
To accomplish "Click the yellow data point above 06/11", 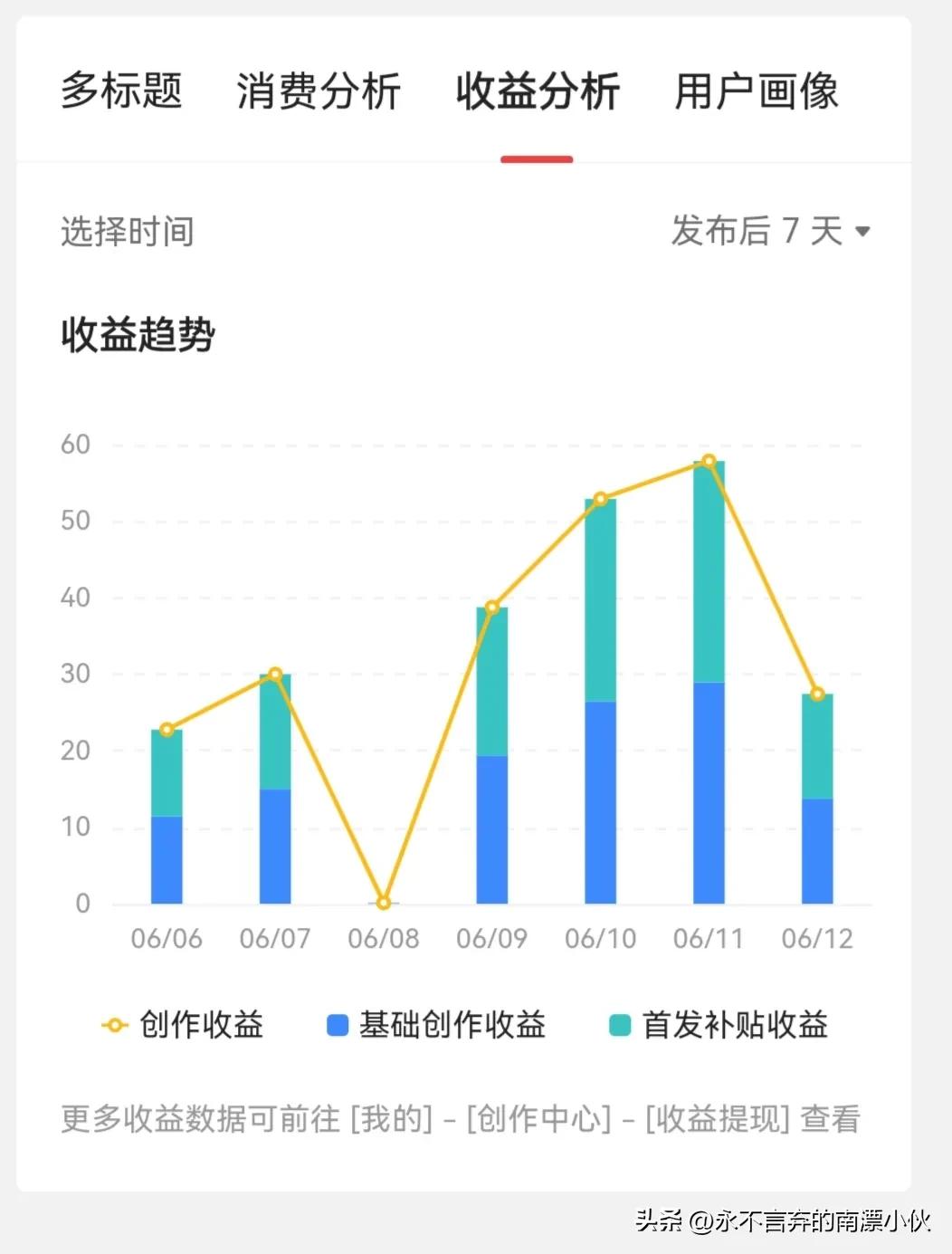I will pyautogui.click(x=709, y=460).
